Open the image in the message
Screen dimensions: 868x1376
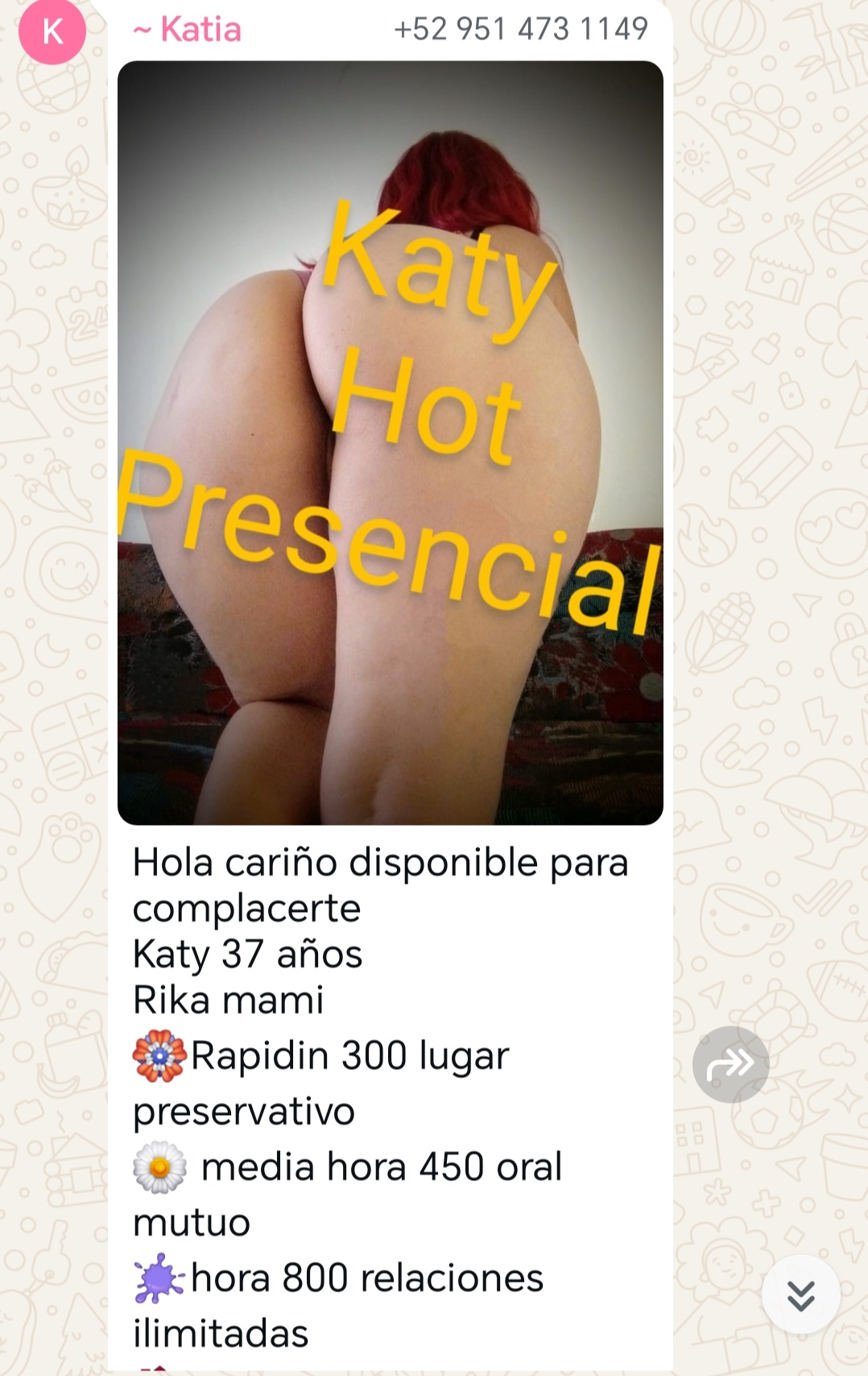[x=390, y=442]
